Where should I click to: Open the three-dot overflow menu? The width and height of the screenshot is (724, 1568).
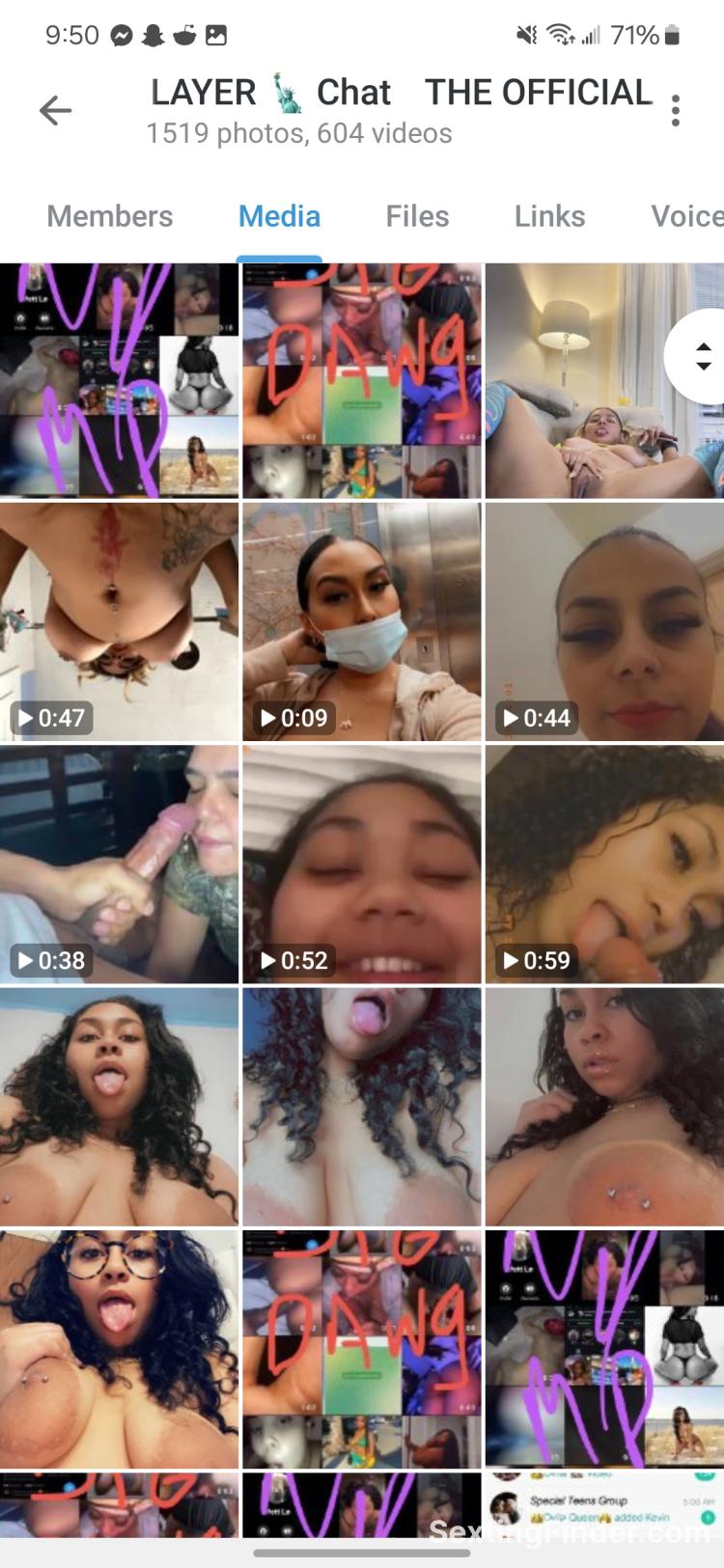click(676, 111)
